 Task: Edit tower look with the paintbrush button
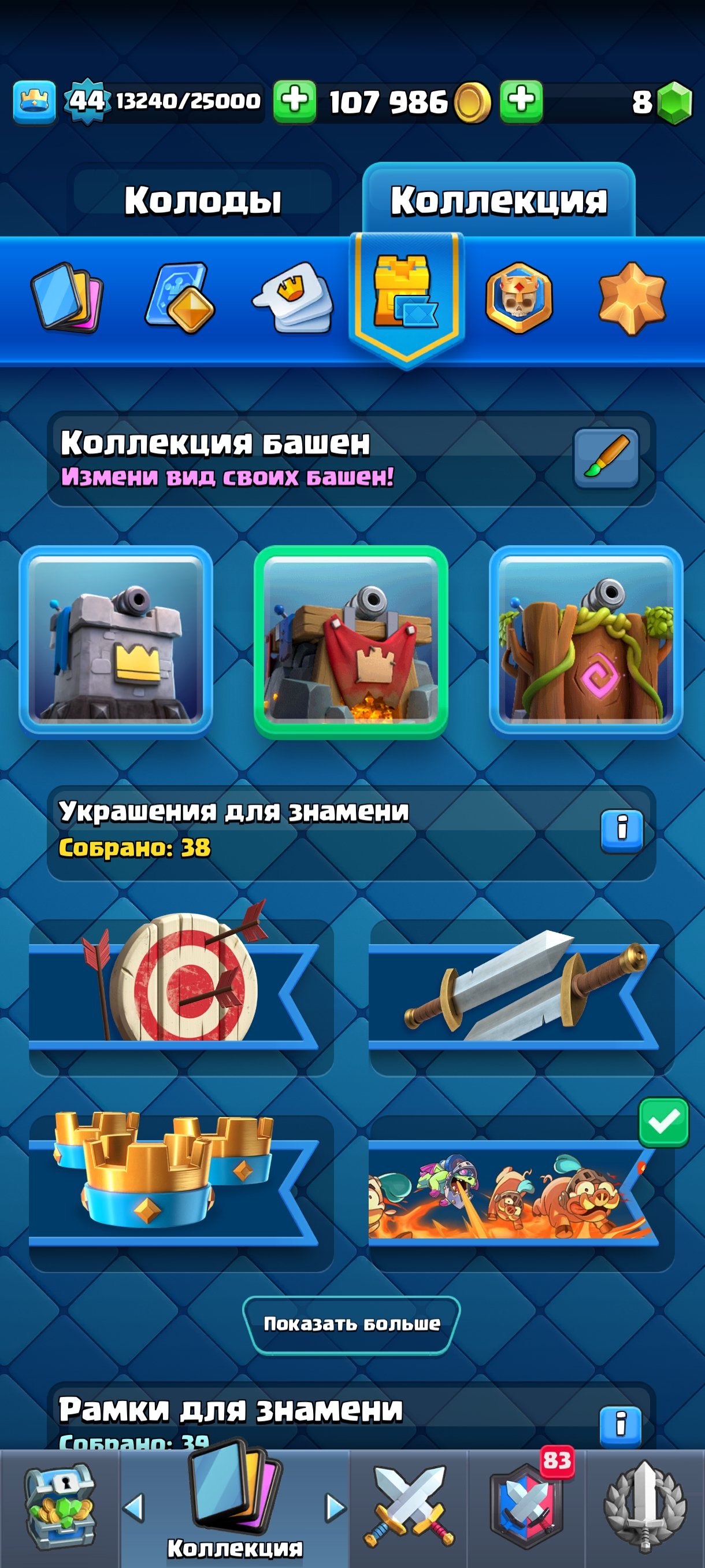pyautogui.click(x=606, y=458)
